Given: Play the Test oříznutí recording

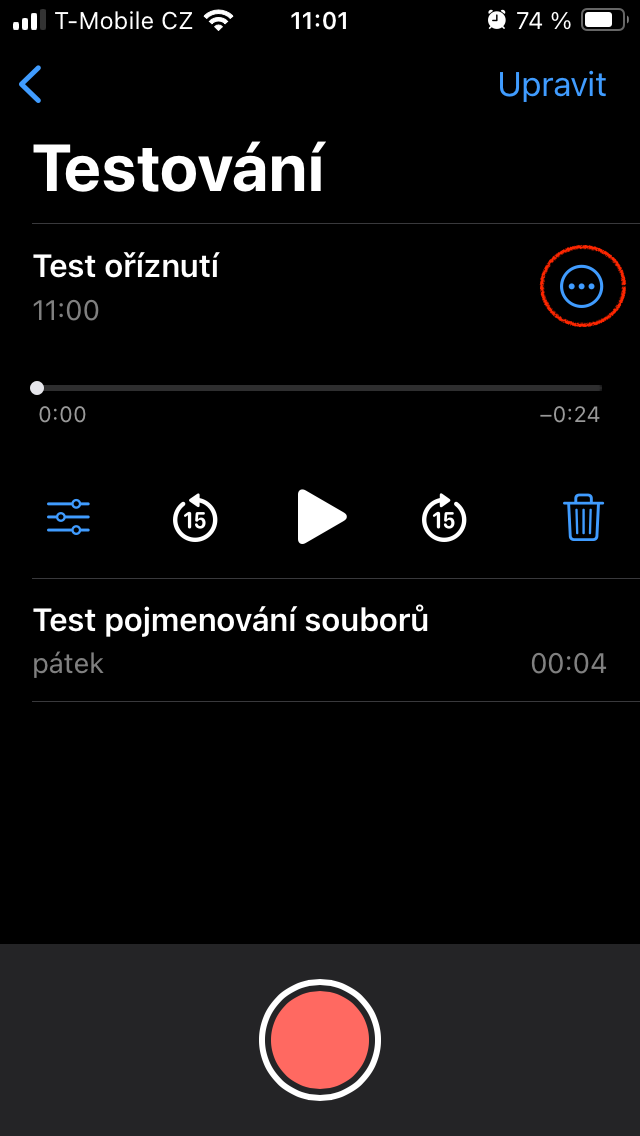Looking at the screenshot, I should (321, 517).
